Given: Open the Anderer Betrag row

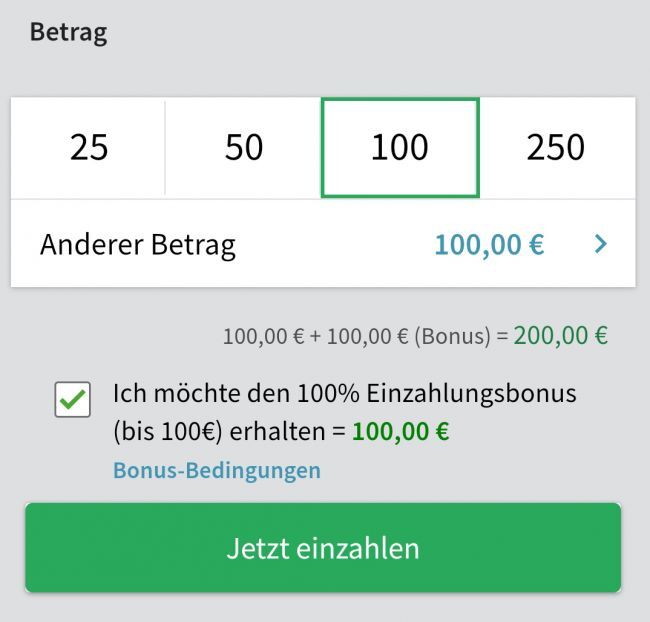Looking at the screenshot, I should (323, 244).
